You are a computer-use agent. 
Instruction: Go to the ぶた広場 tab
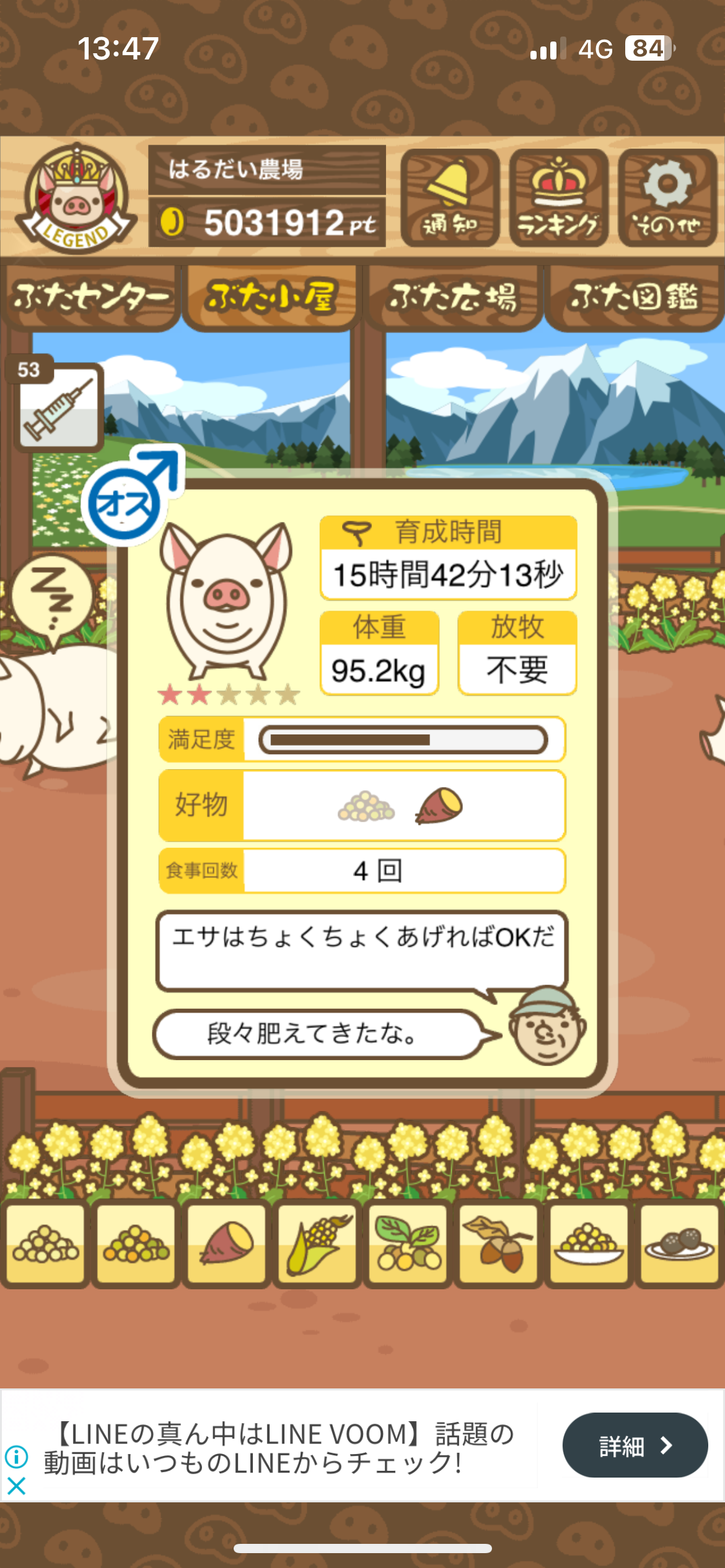(452, 297)
